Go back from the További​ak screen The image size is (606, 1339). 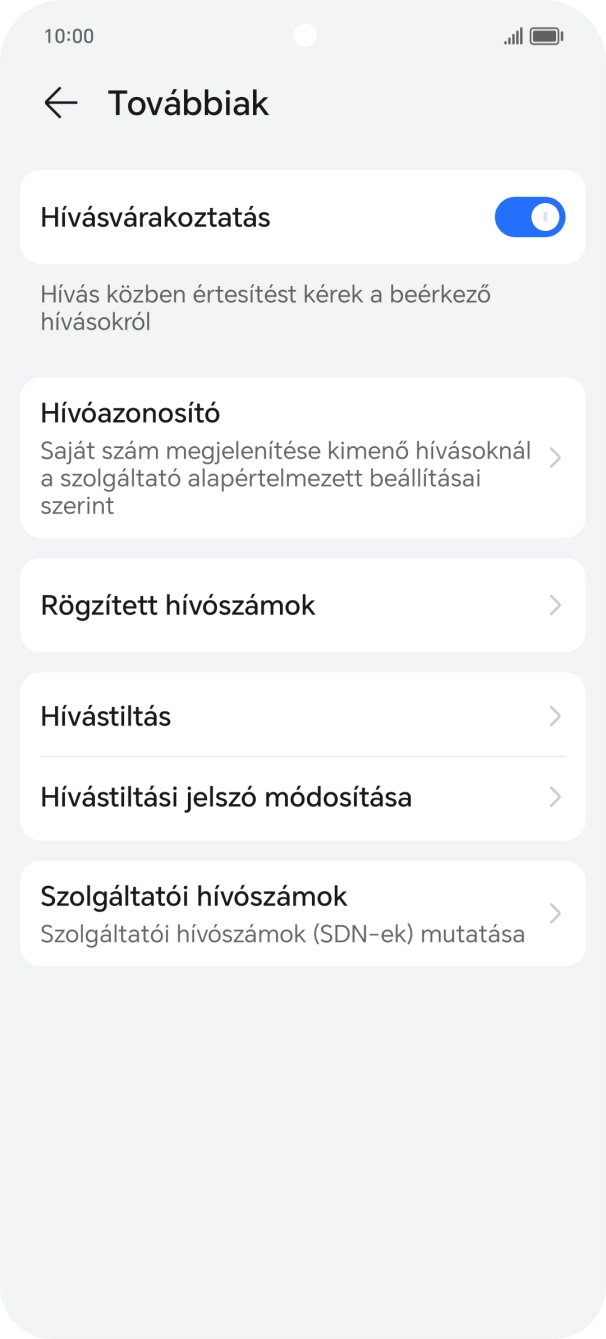point(61,103)
